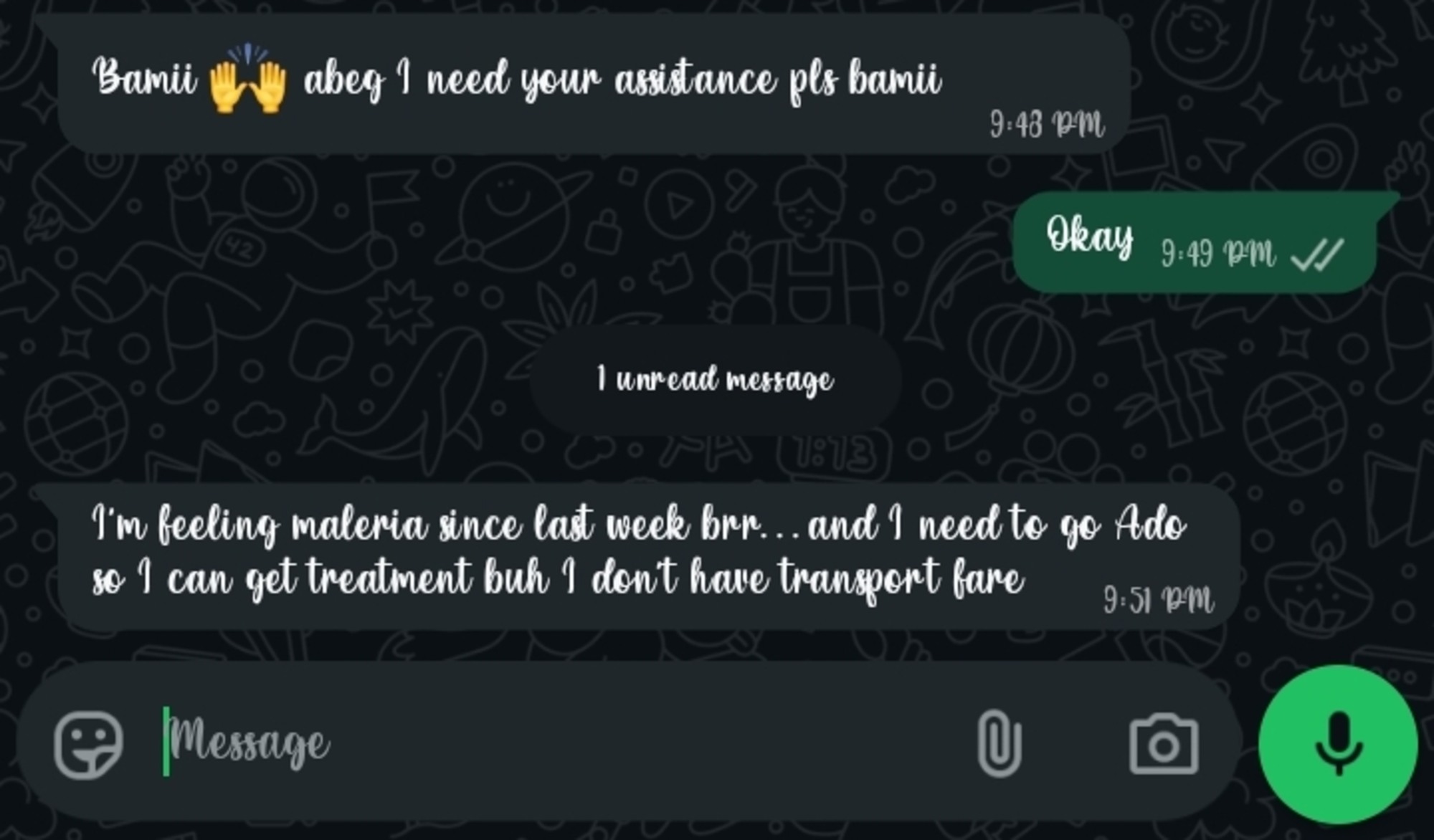Open the attachment paperclip menu
This screenshot has width=1434, height=840.
[999, 744]
